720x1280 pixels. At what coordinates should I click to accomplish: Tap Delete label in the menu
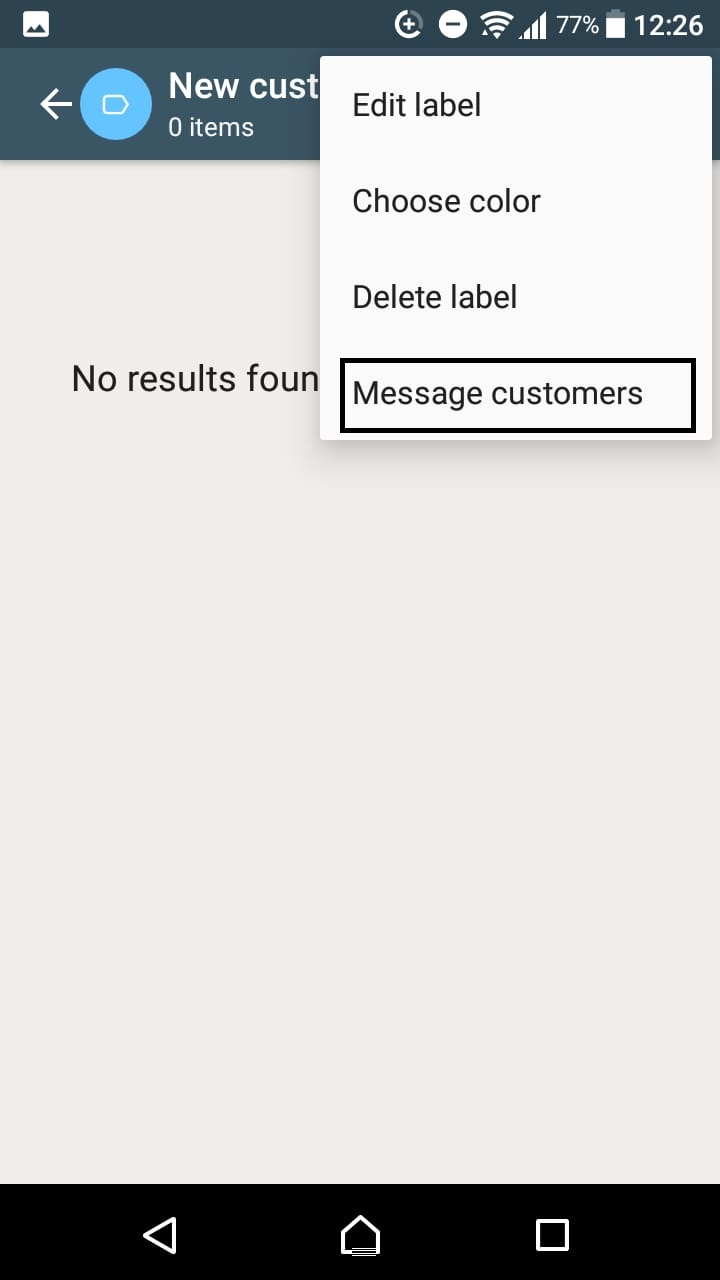click(516, 297)
